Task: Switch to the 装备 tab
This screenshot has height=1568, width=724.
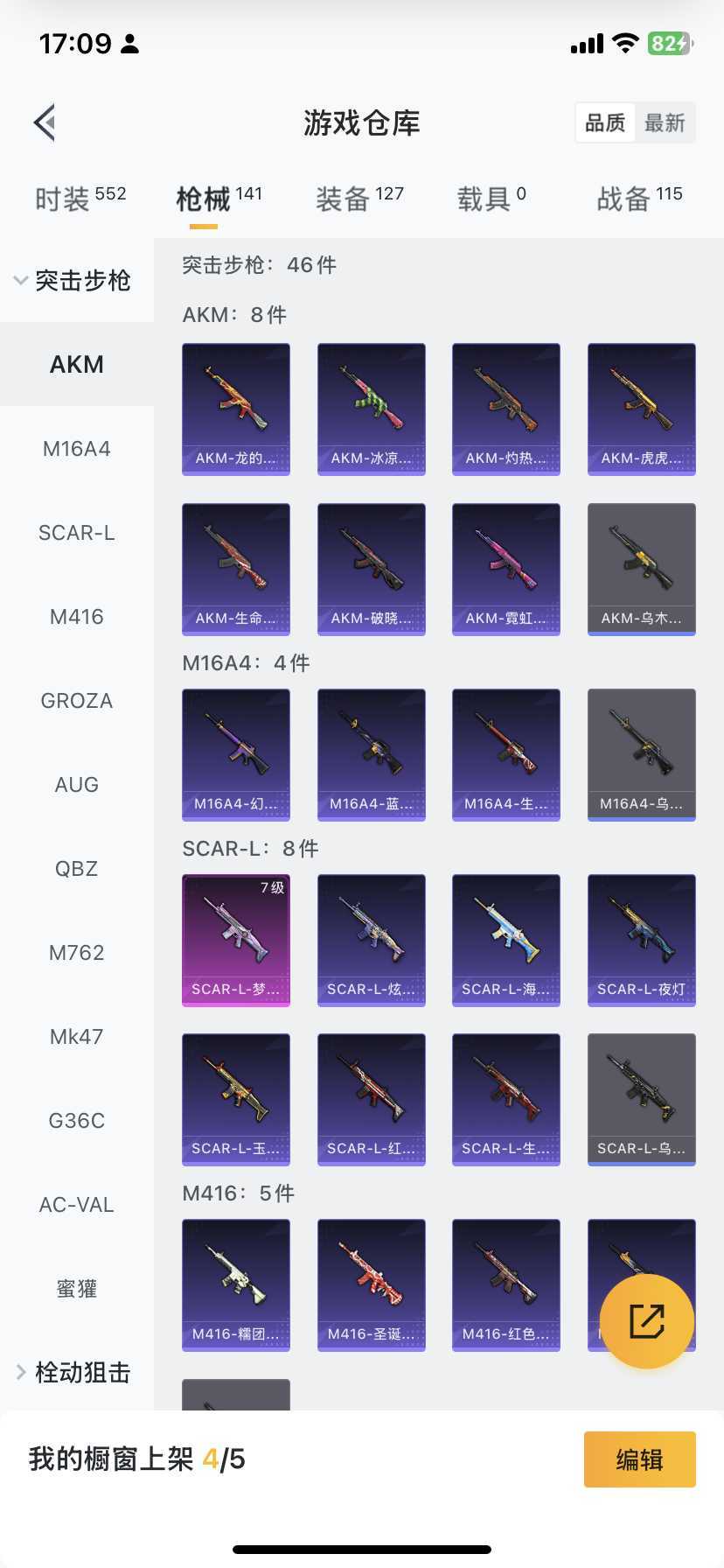Action: coord(359,199)
